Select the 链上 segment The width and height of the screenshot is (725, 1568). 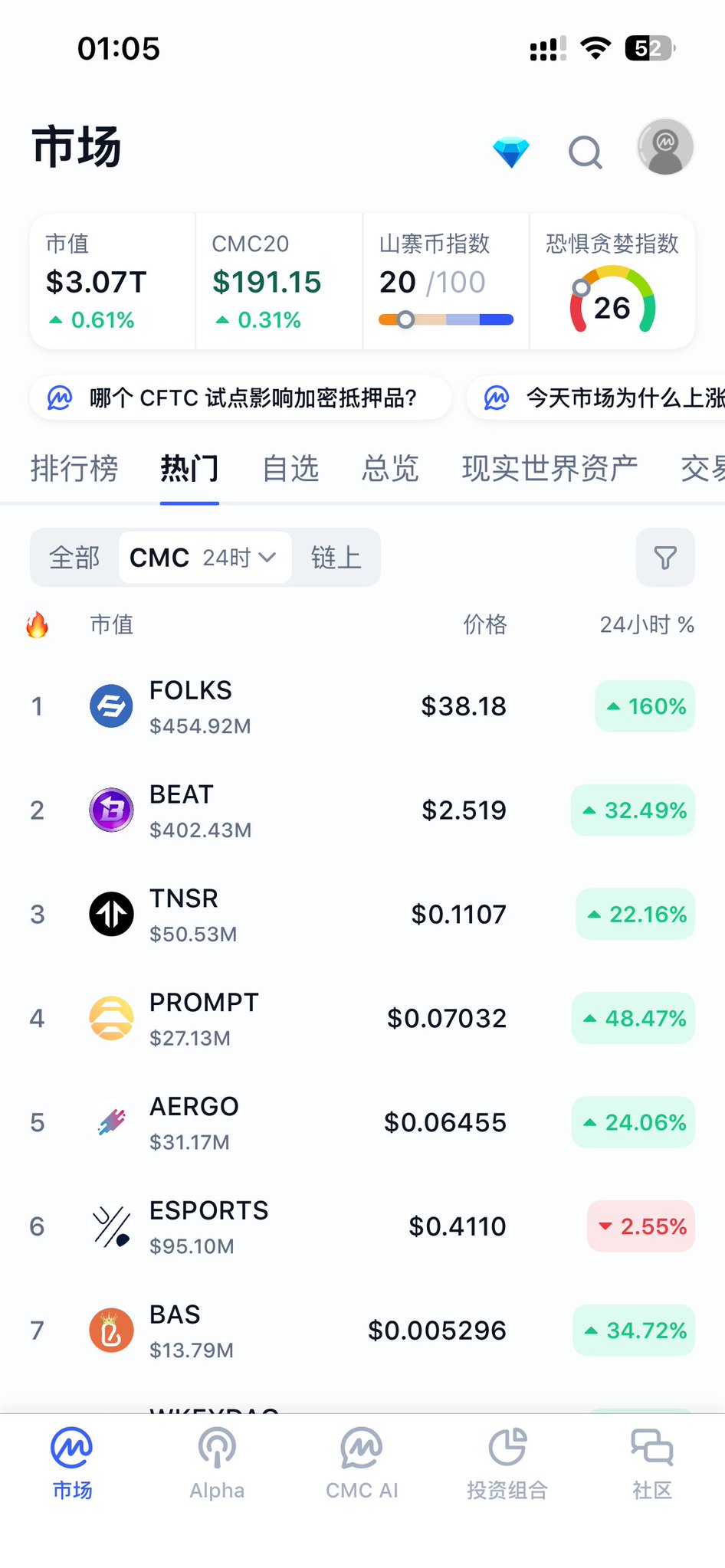pos(336,558)
